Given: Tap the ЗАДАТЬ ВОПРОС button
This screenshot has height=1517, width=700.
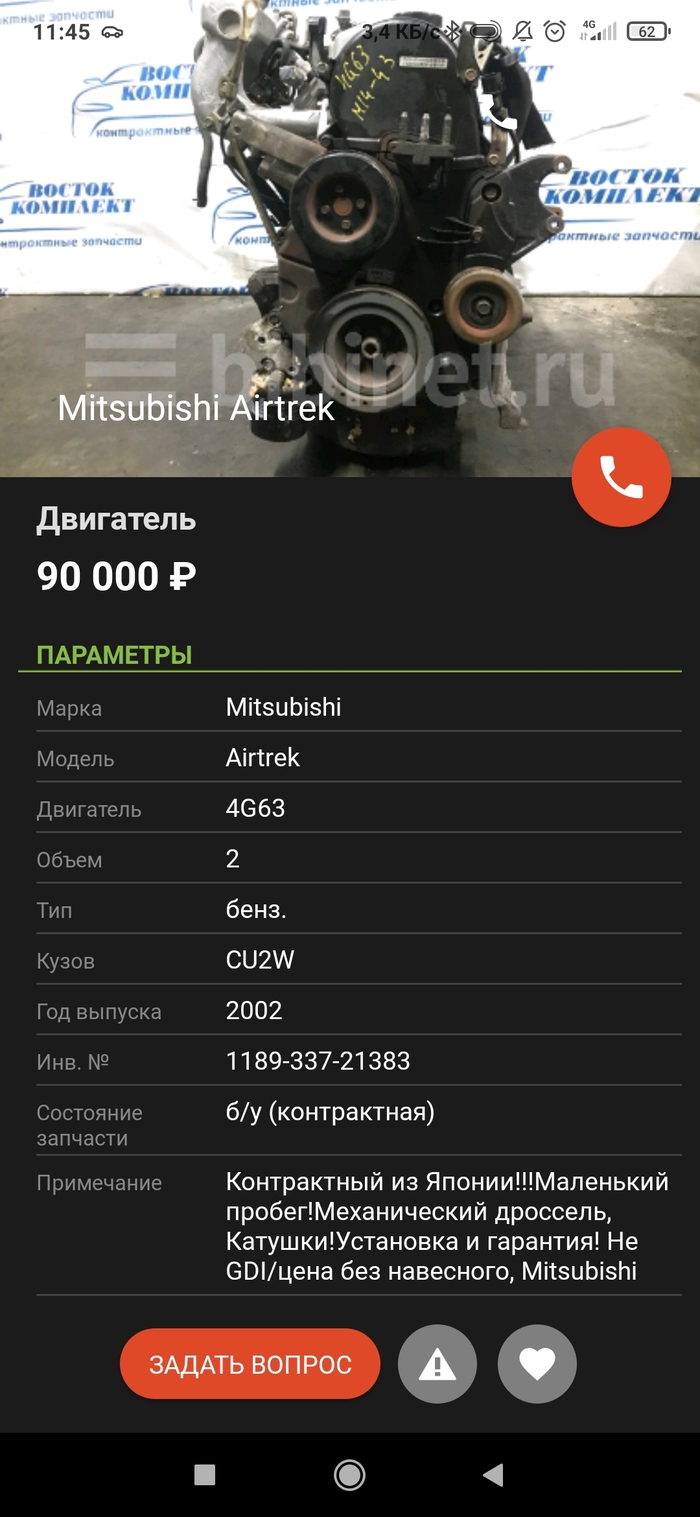Looking at the screenshot, I should pos(250,1364).
